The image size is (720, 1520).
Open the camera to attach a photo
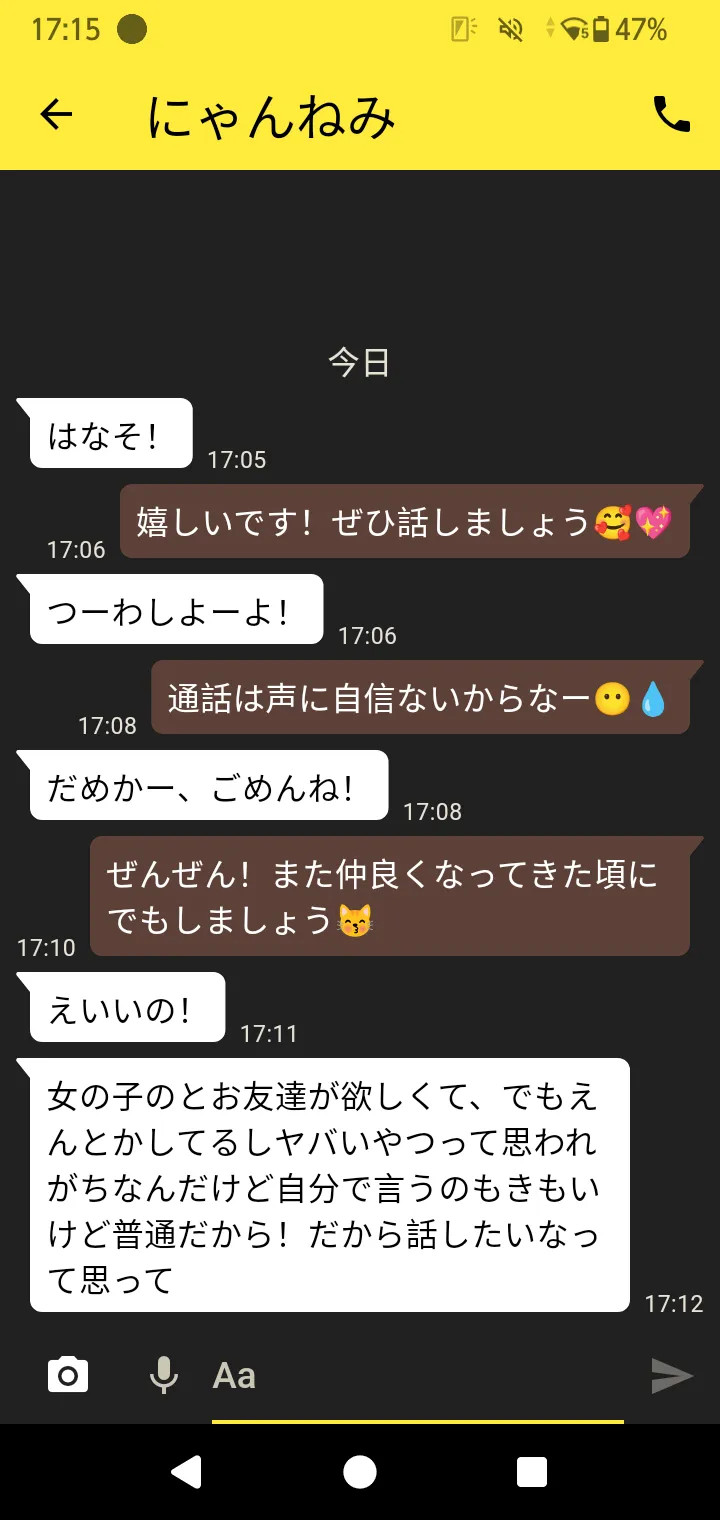(x=68, y=1375)
